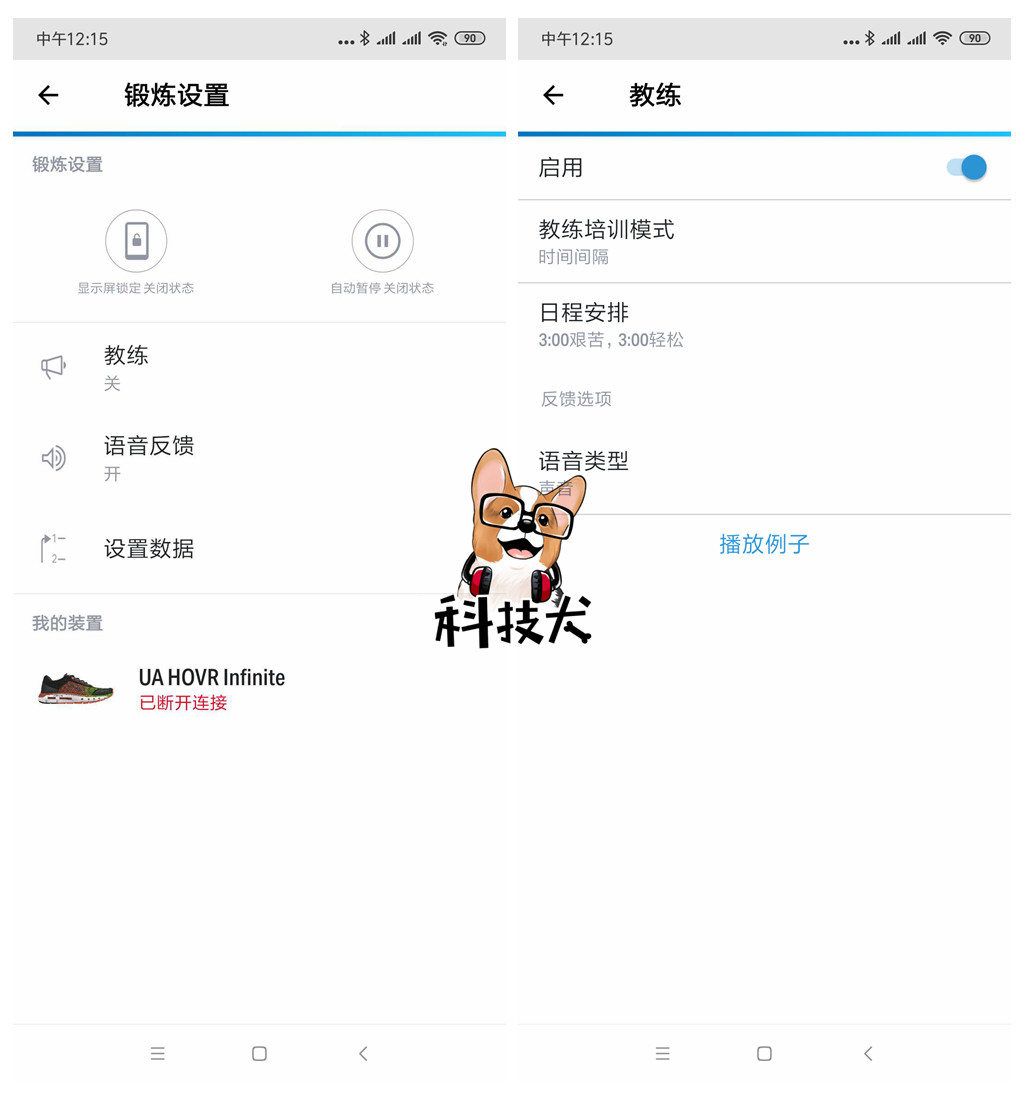Tap the screen lock status icon
The image size is (1024, 1100).
tap(136, 240)
